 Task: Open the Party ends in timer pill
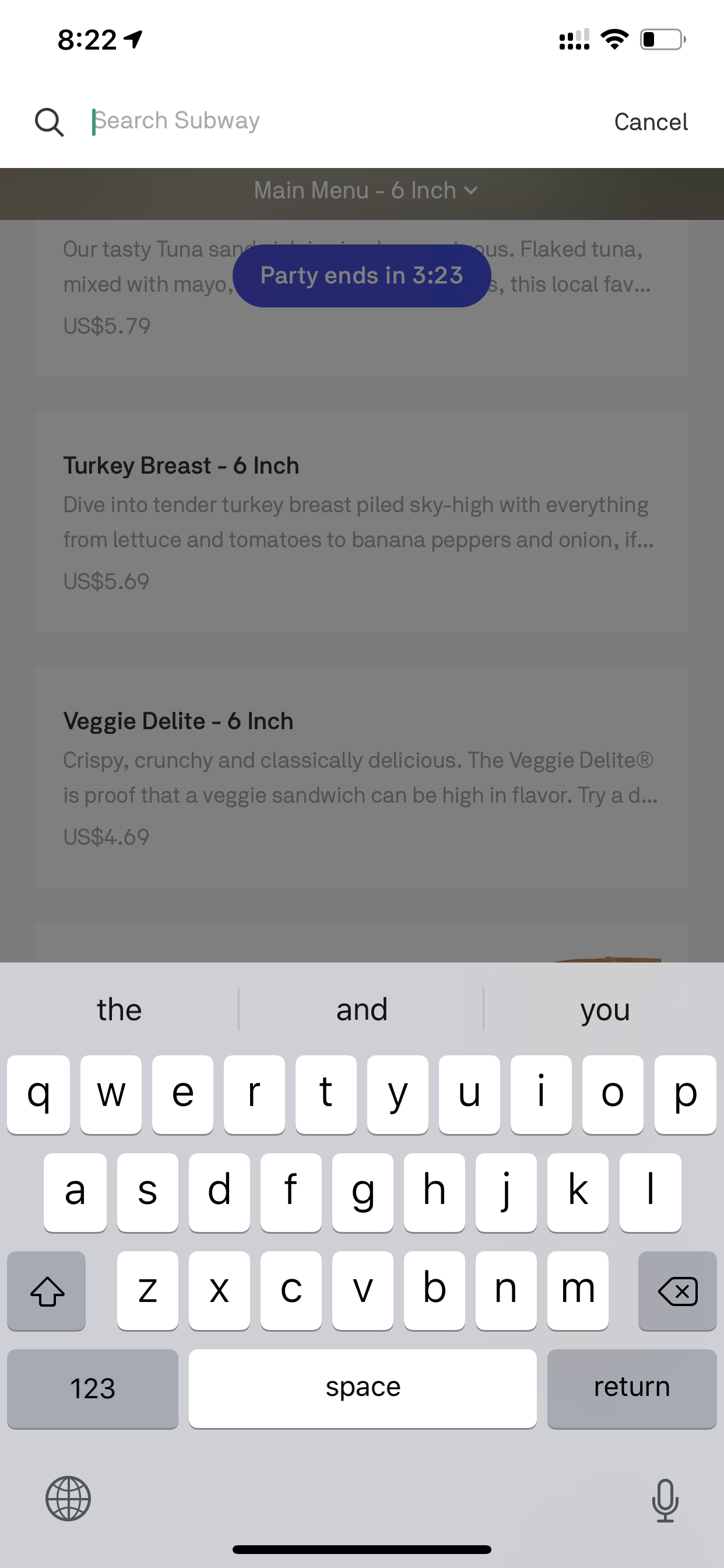[x=361, y=276]
